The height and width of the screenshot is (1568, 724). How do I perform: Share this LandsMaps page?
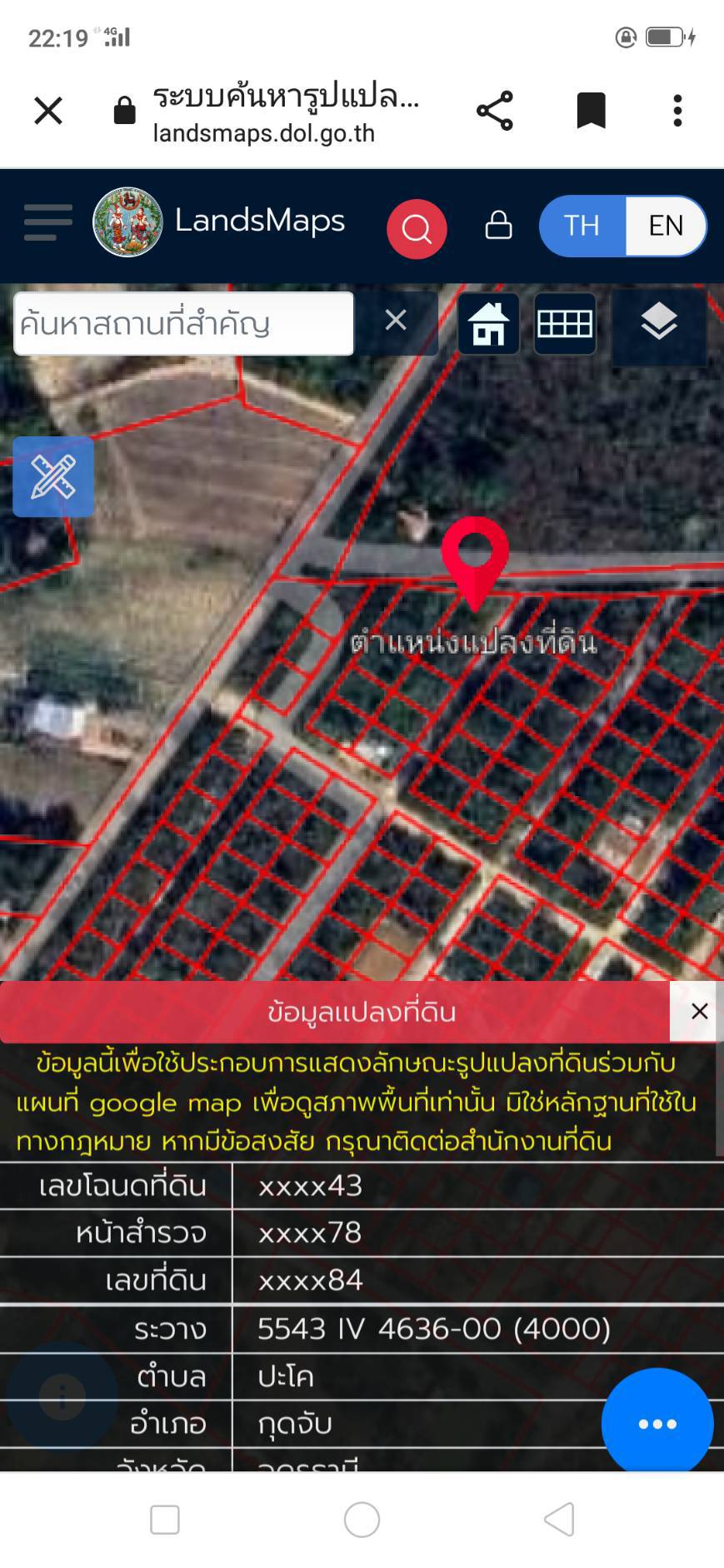click(495, 110)
